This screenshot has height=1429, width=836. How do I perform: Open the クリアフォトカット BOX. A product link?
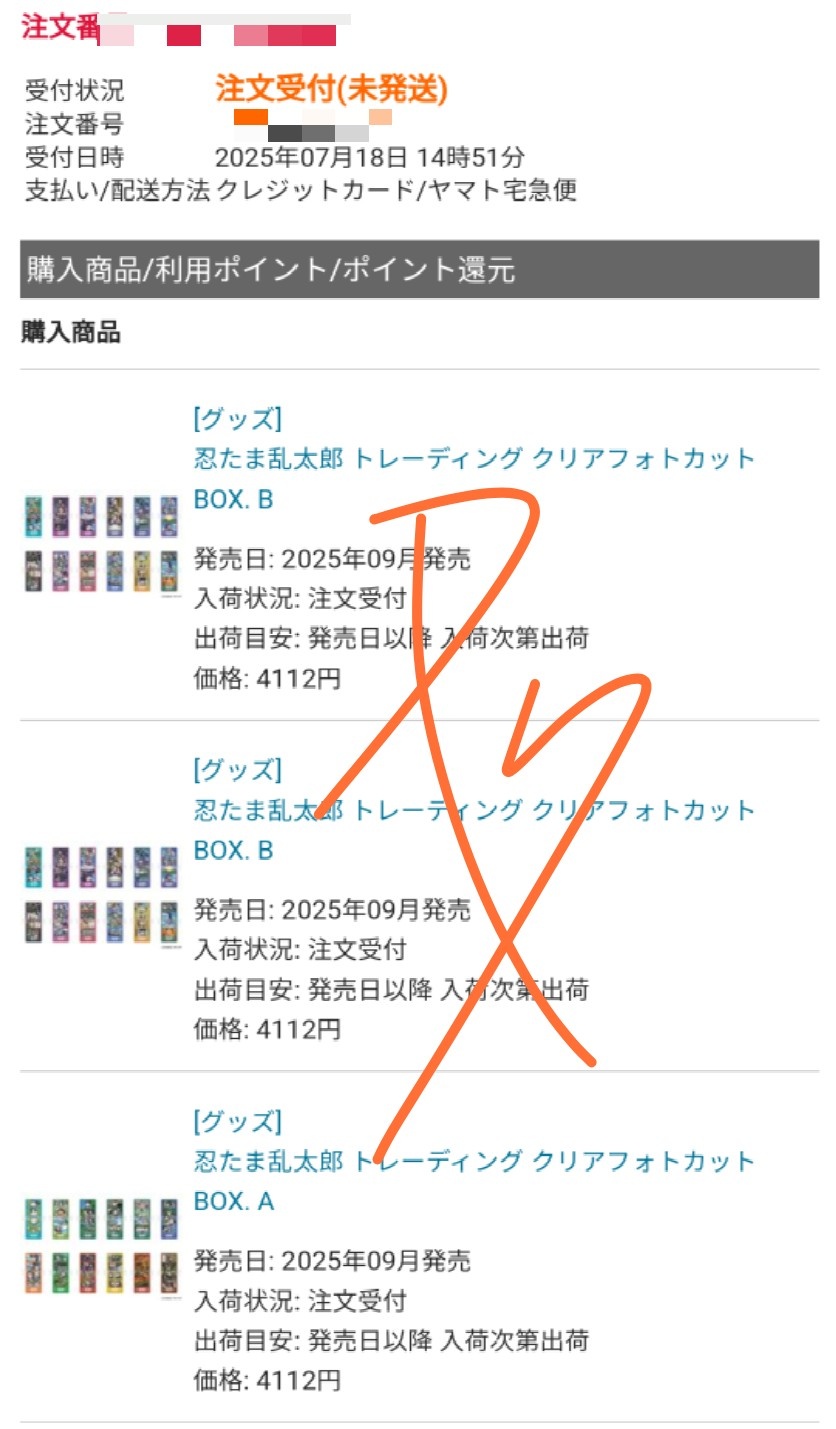pos(473,1162)
